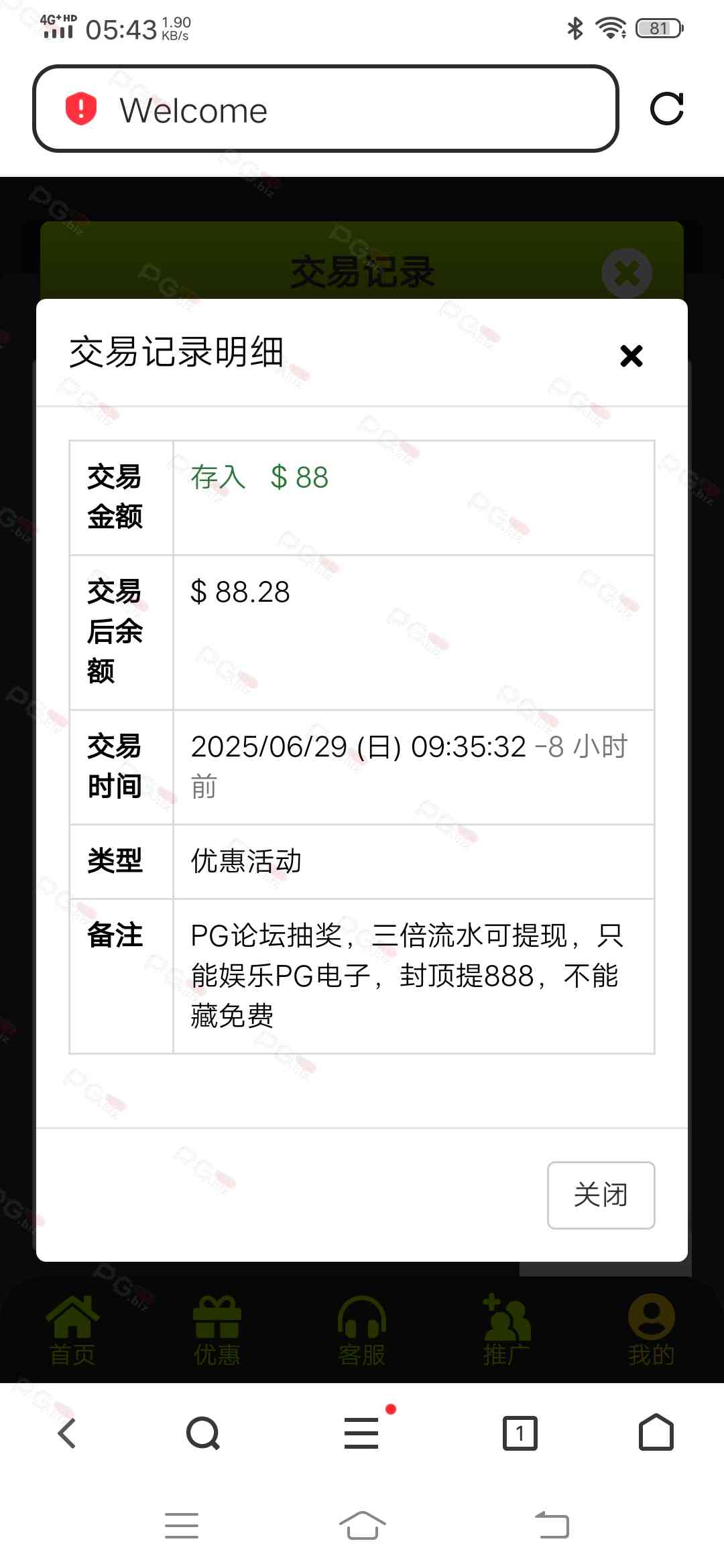This screenshot has width=724, height=1568.
Task: Go to the browser home page
Action: (656, 1433)
